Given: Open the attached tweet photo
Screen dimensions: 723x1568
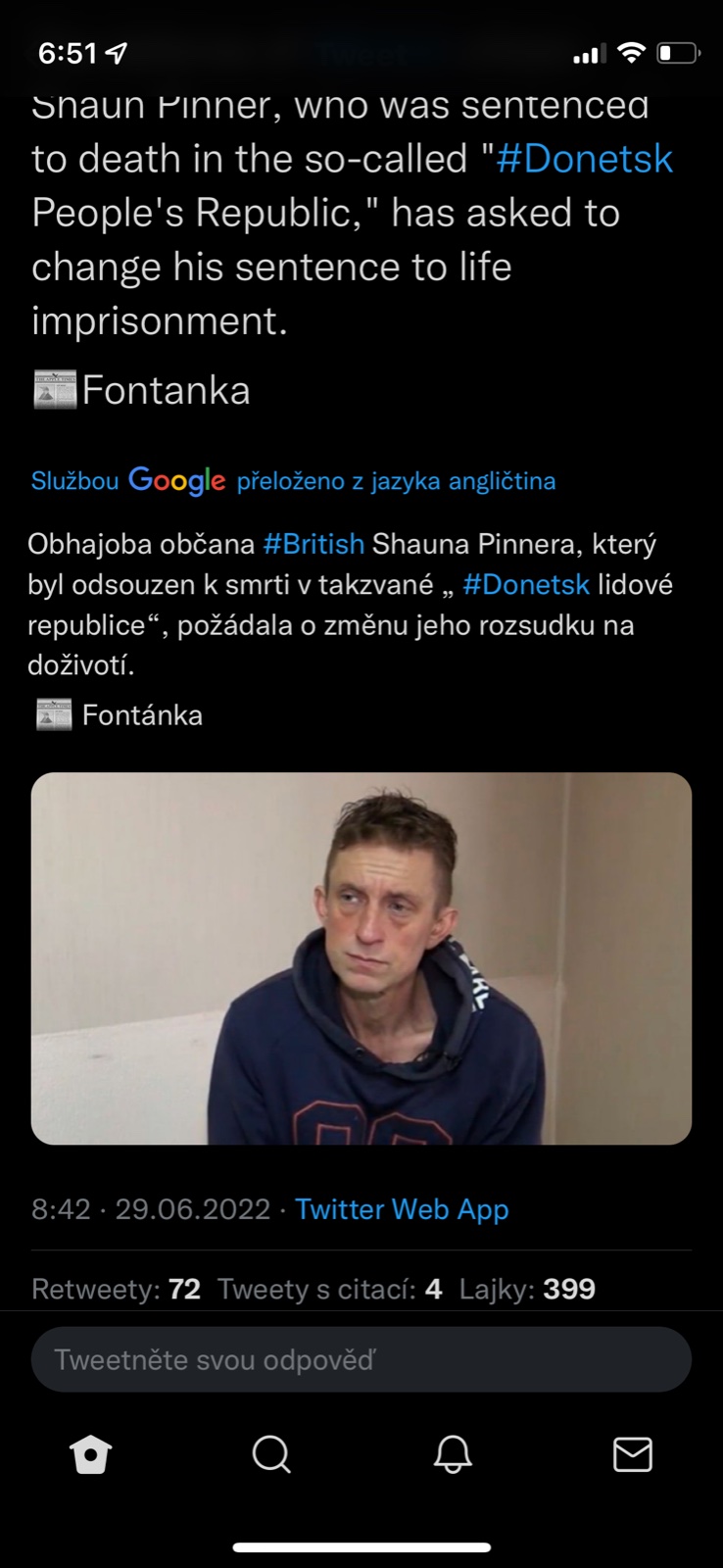Looking at the screenshot, I should (361, 958).
